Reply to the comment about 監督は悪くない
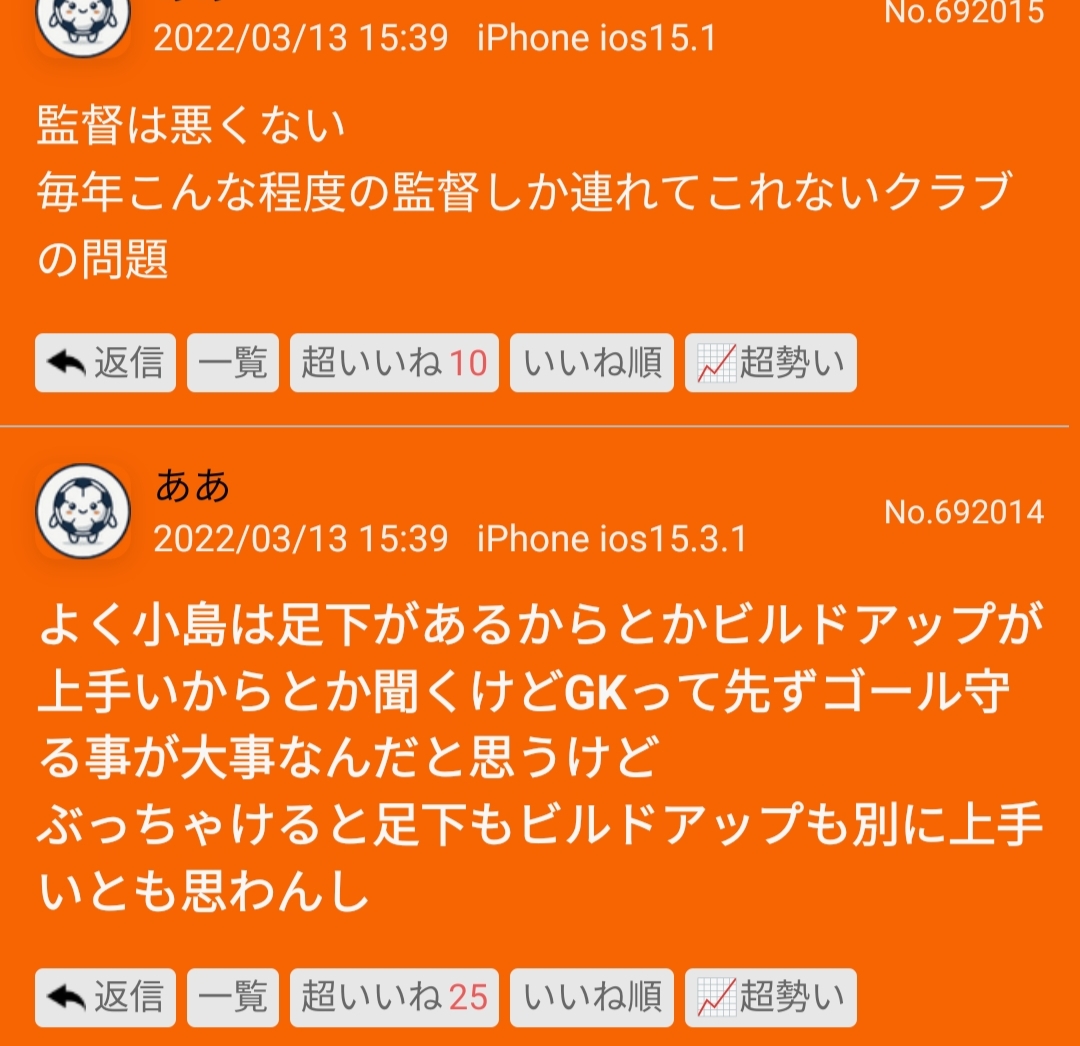 click(x=105, y=363)
